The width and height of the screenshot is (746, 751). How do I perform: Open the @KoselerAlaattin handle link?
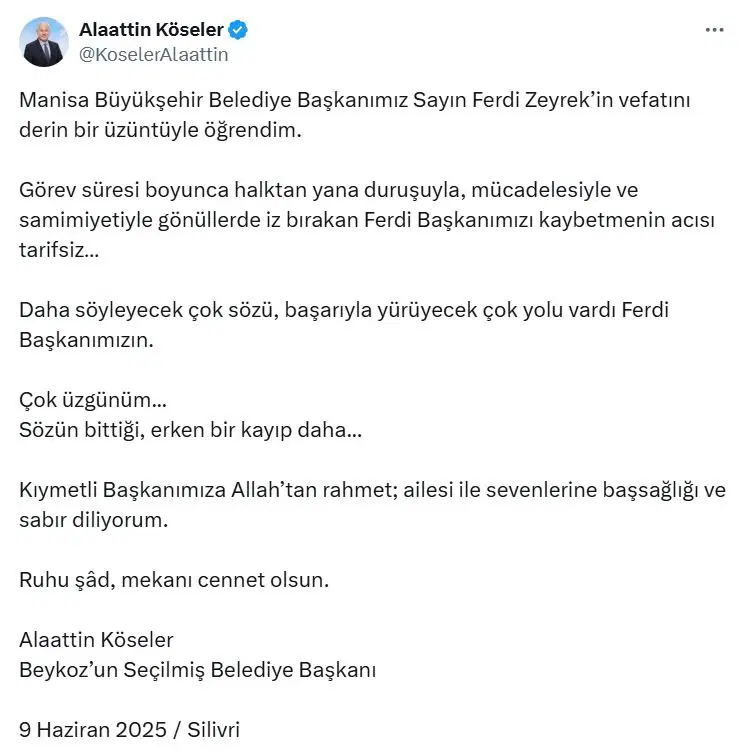coord(154,55)
